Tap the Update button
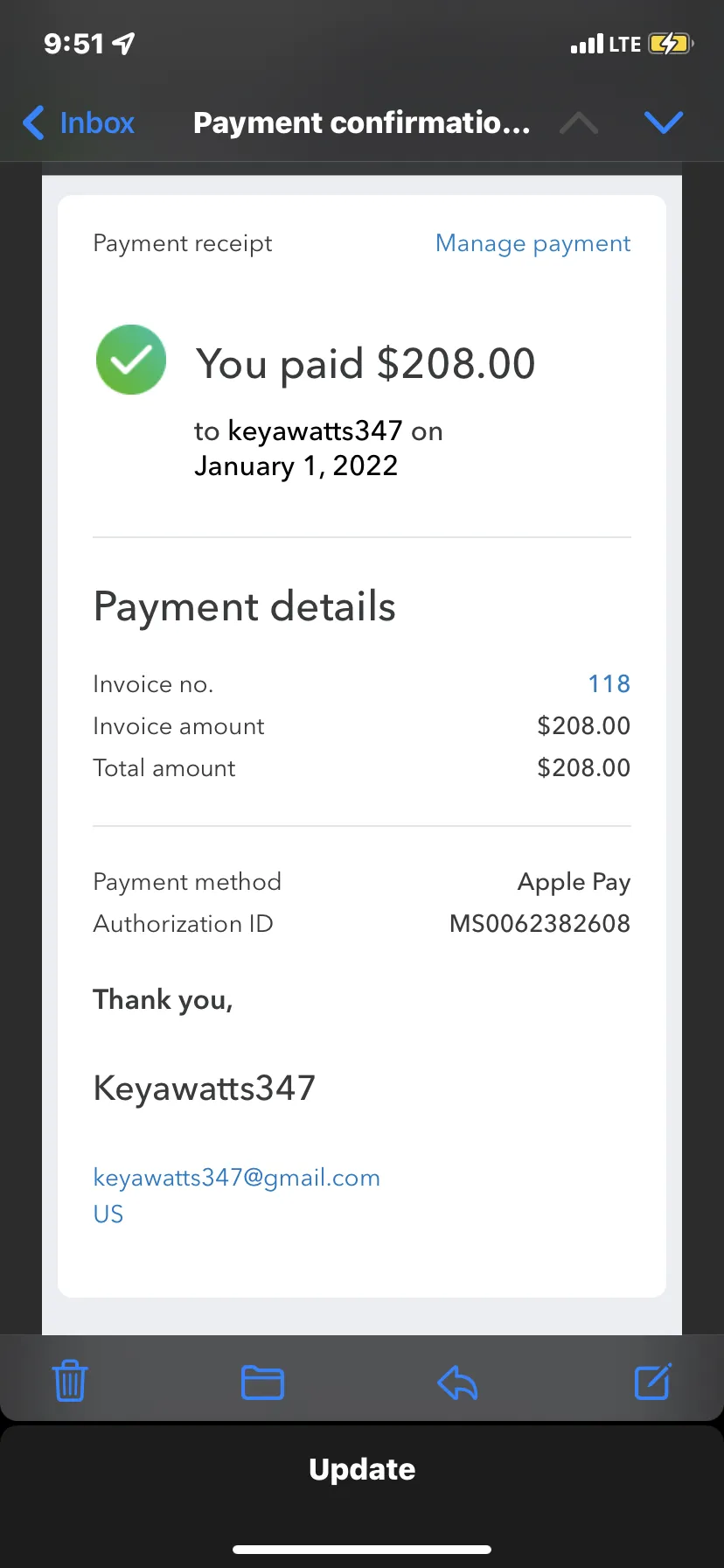The width and height of the screenshot is (724, 1568). click(x=362, y=1469)
